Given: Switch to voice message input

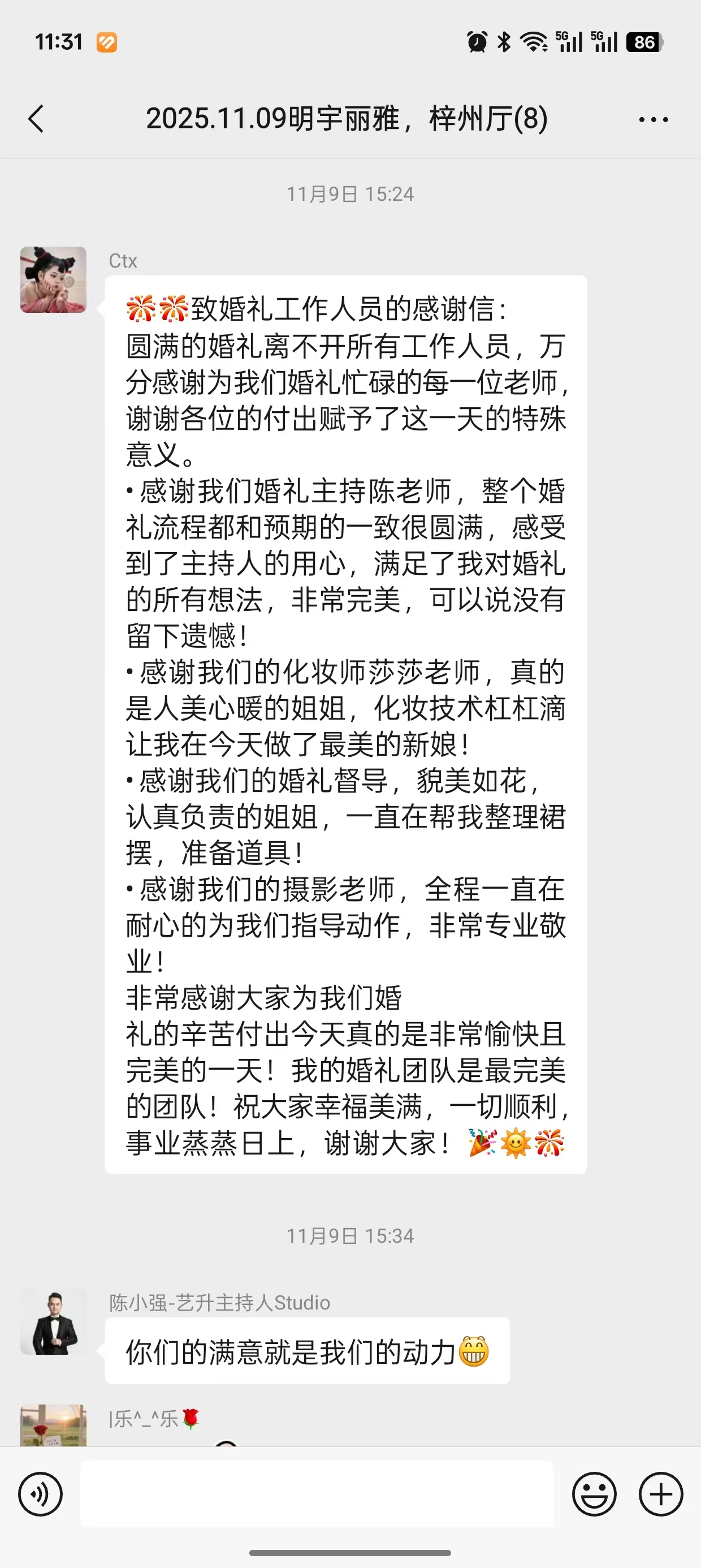Looking at the screenshot, I should pos(40,1494).
